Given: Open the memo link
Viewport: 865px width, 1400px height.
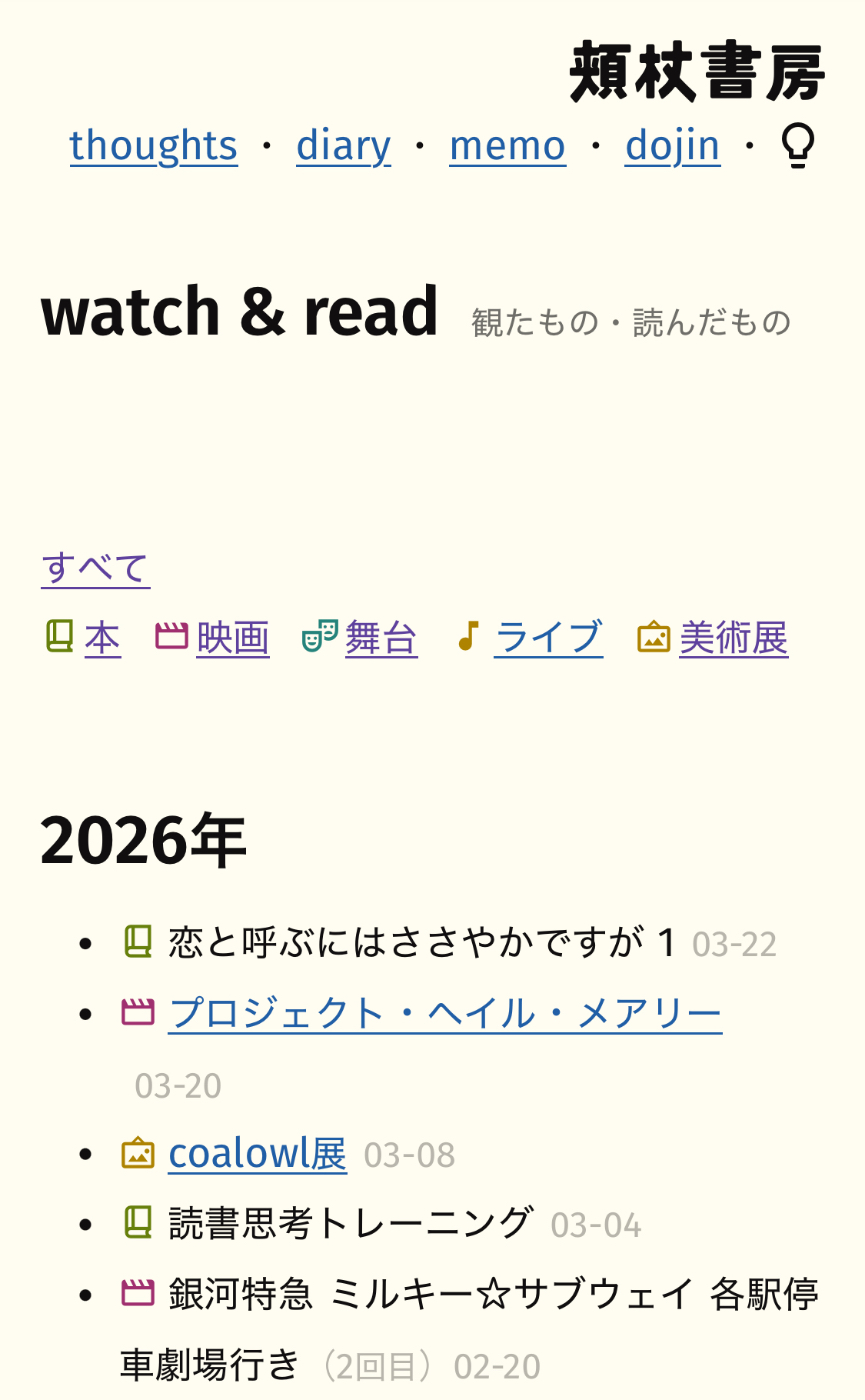Looking at the screenshot, I should pyautogui.click(x=507, y=146).
